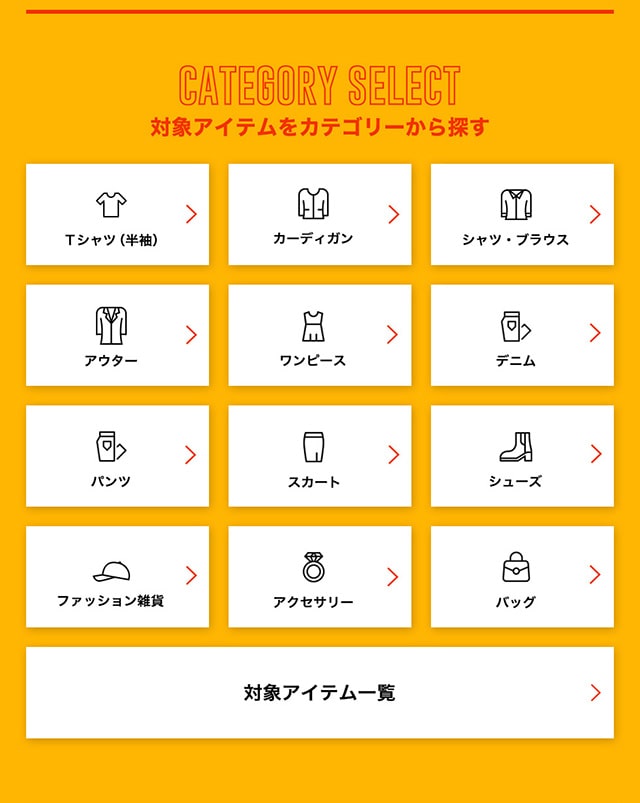Browse the シューズ category
Image resolution: width=640 pixels, height=803 pixels.
pos(522,456)
